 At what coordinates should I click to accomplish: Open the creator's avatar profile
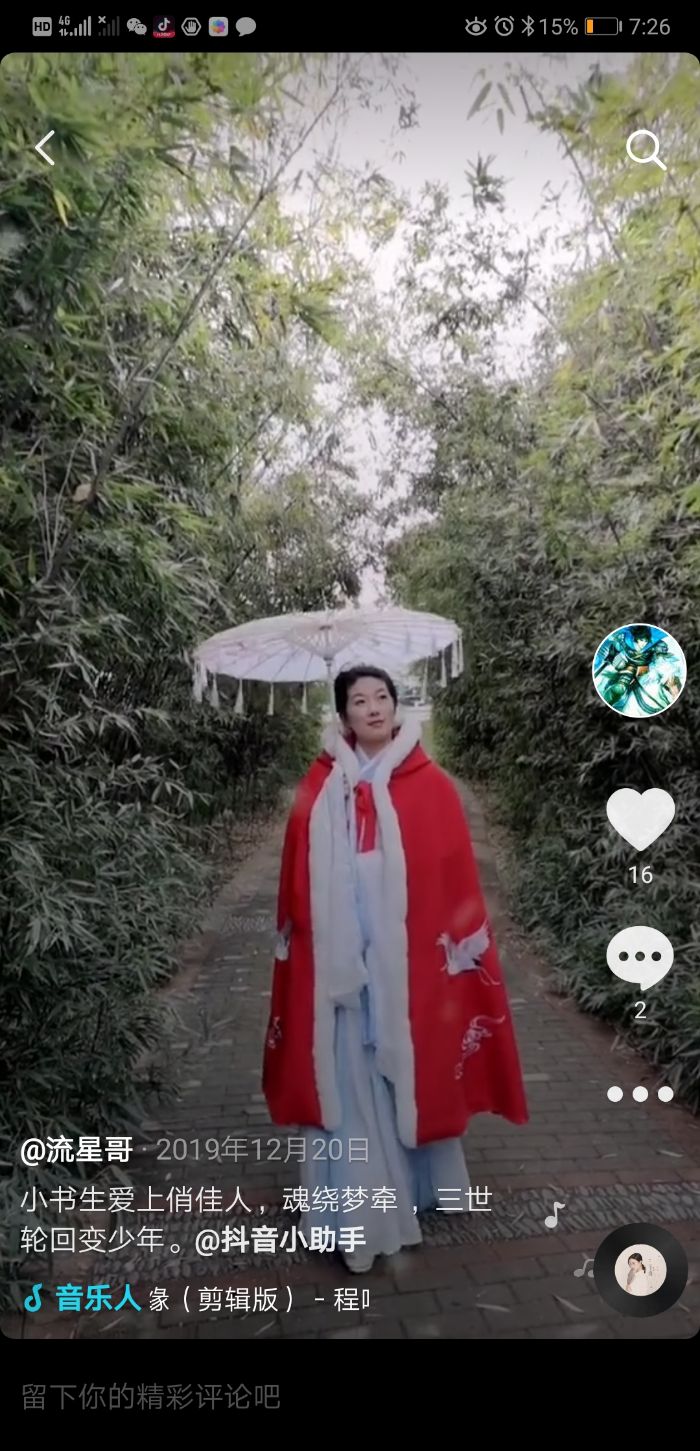click(x=639, y=671)
